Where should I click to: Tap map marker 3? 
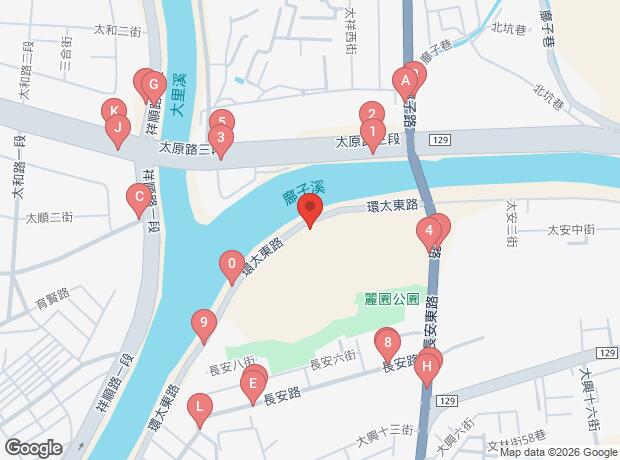[x=220, y=138]
